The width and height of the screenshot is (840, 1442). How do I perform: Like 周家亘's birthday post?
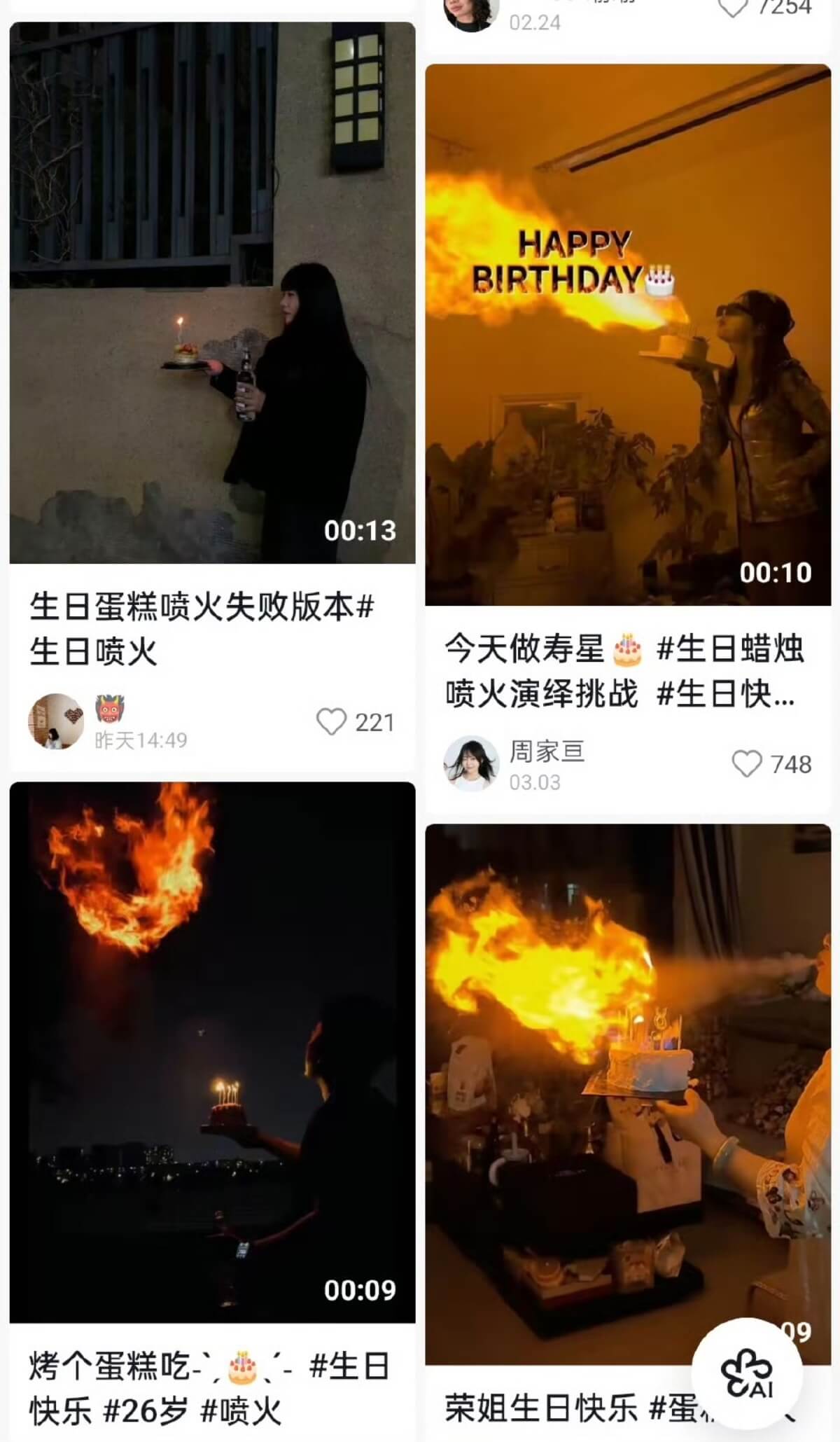[746, 764]
